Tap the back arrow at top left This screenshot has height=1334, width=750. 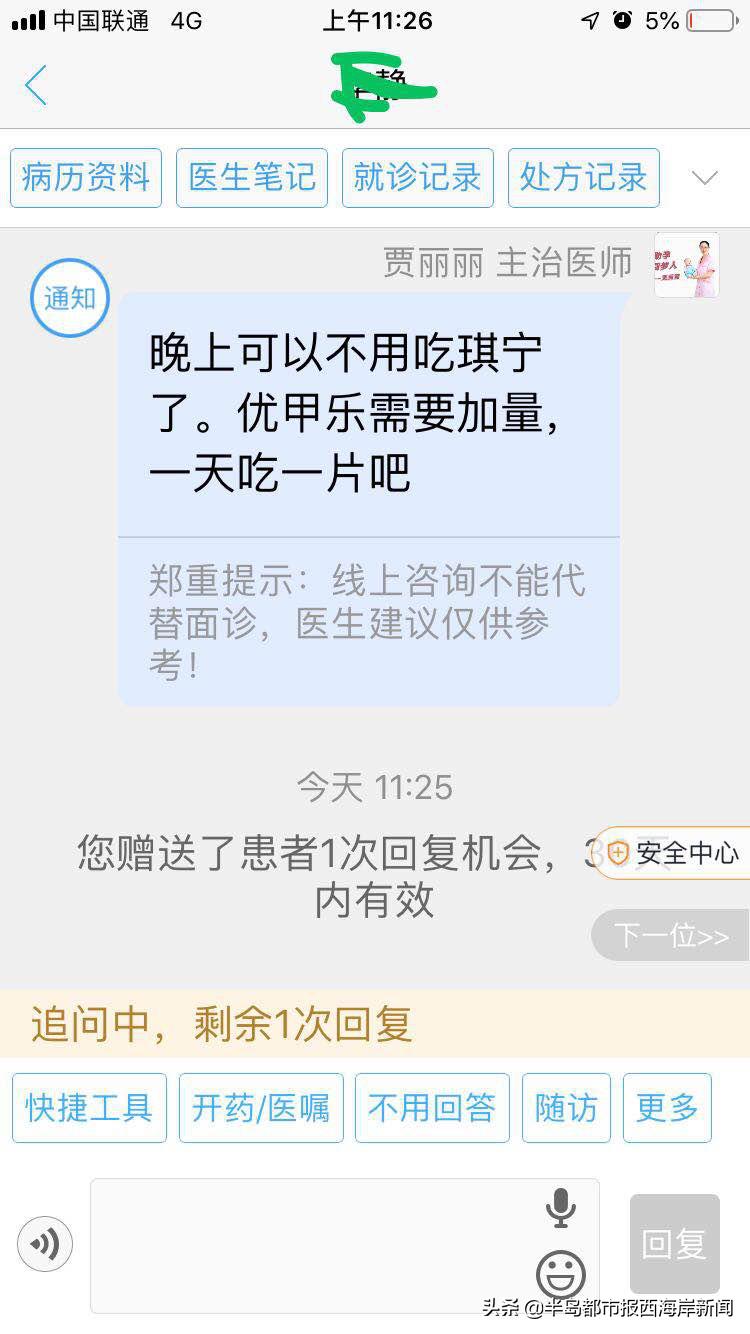point(35,86)
